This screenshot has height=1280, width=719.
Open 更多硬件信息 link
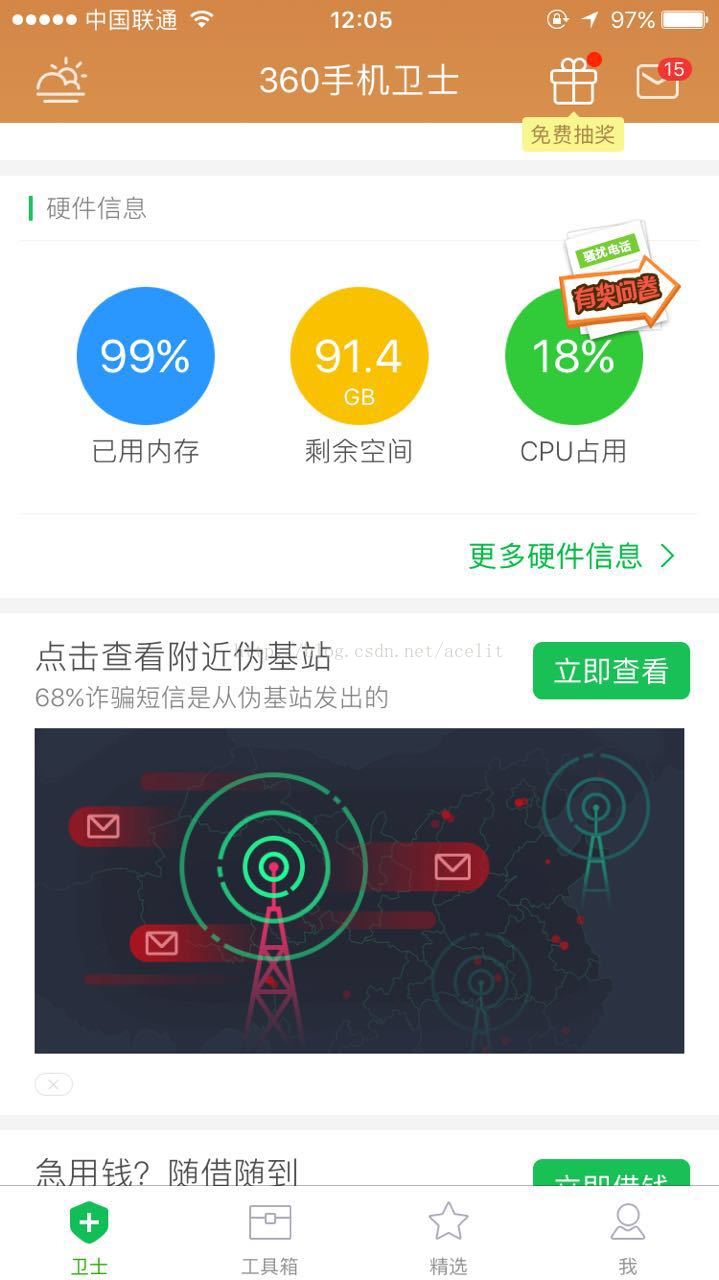point(572,556)
